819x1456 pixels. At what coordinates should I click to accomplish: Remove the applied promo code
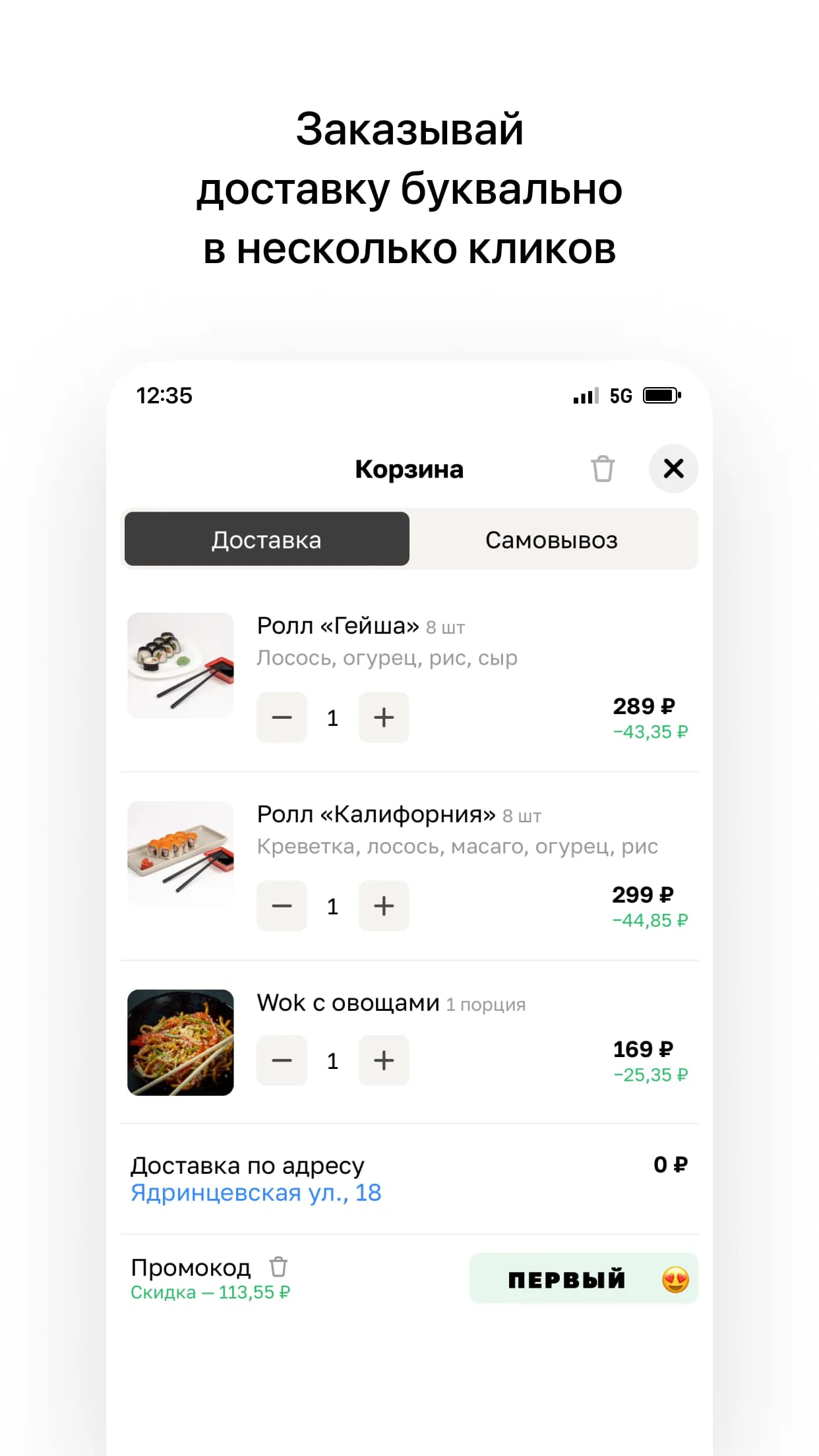pos(280,1265)
